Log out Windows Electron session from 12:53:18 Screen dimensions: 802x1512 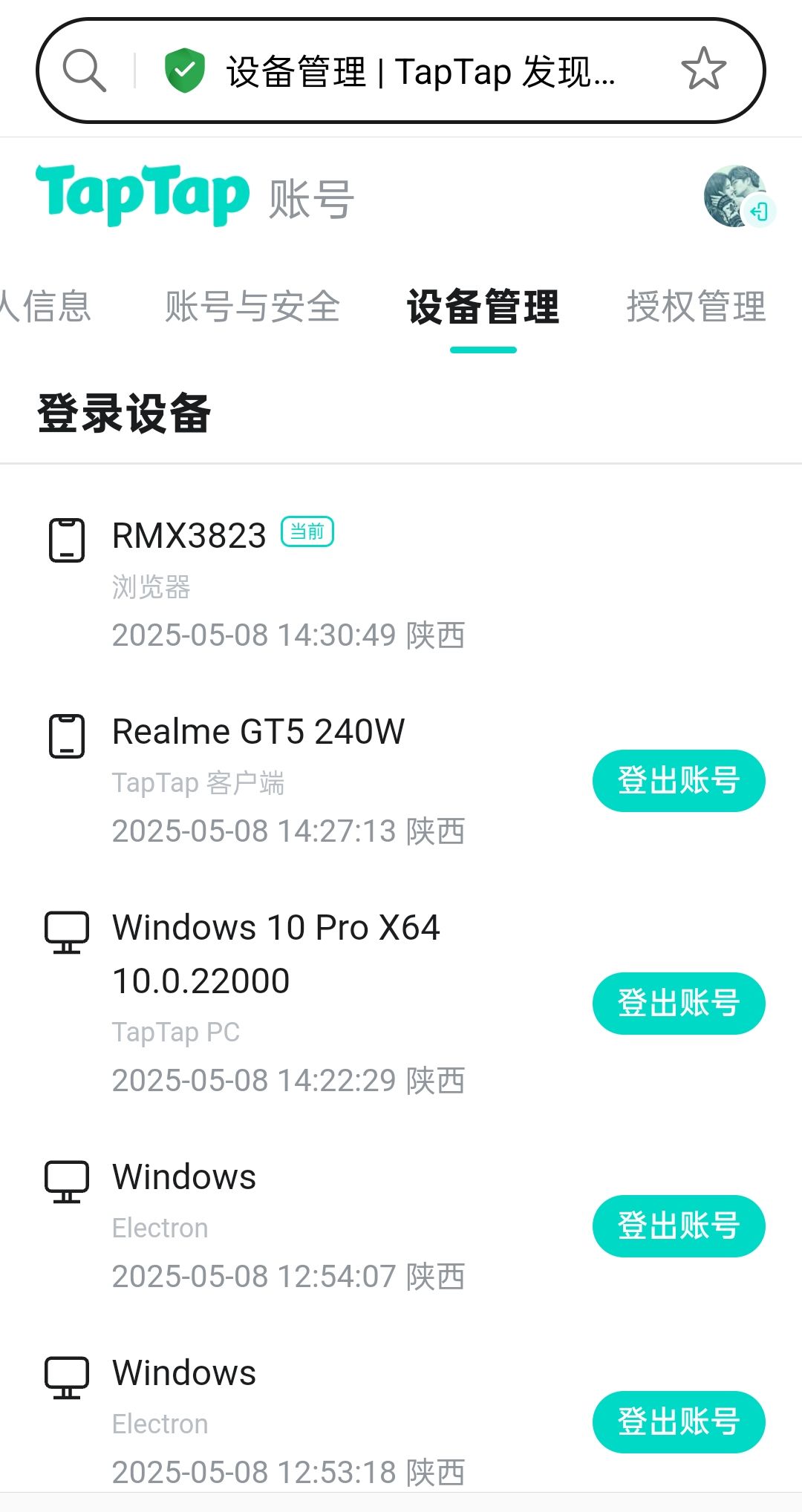[x=678, y=1422]
